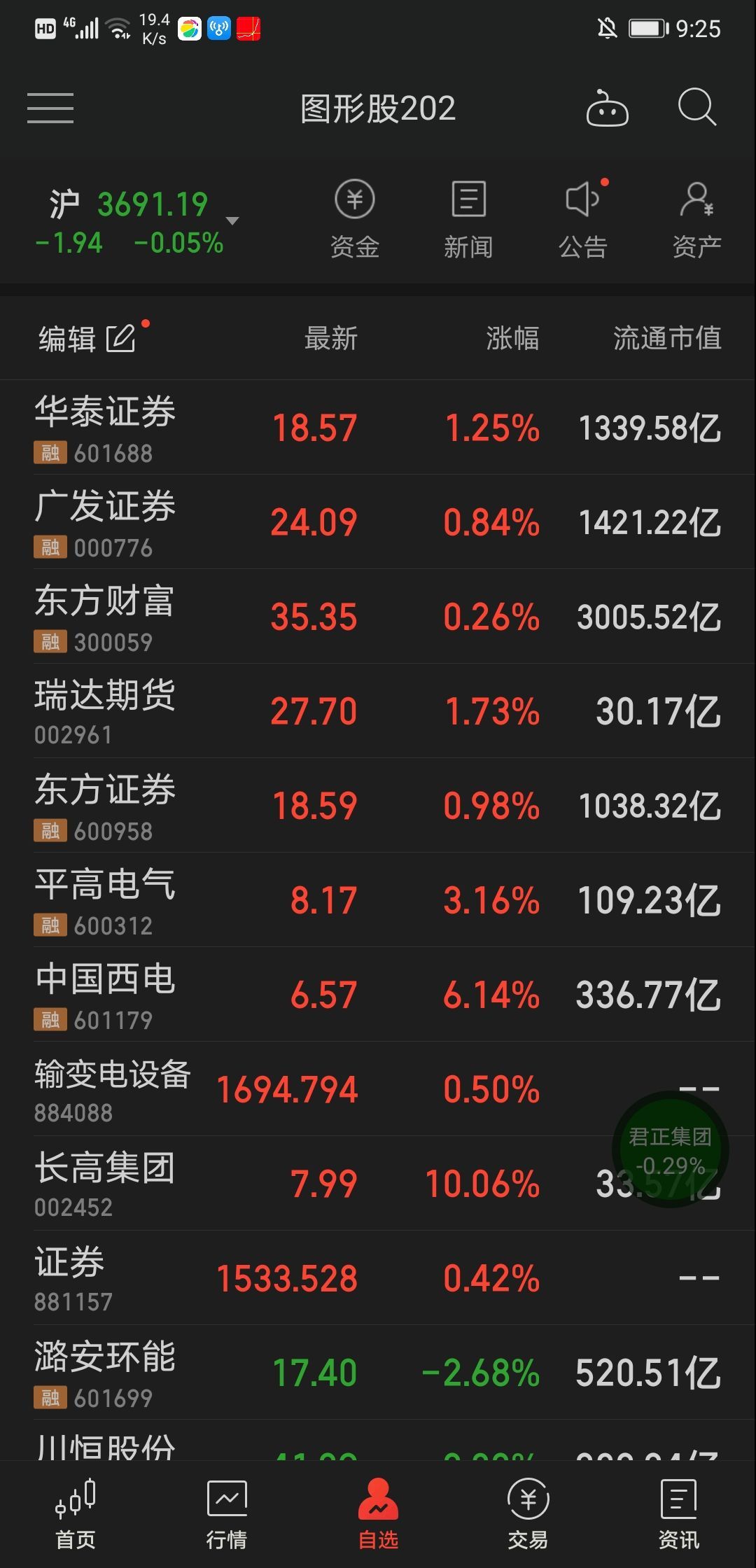View 瑞达期货 quote page

tap(378, 711)
